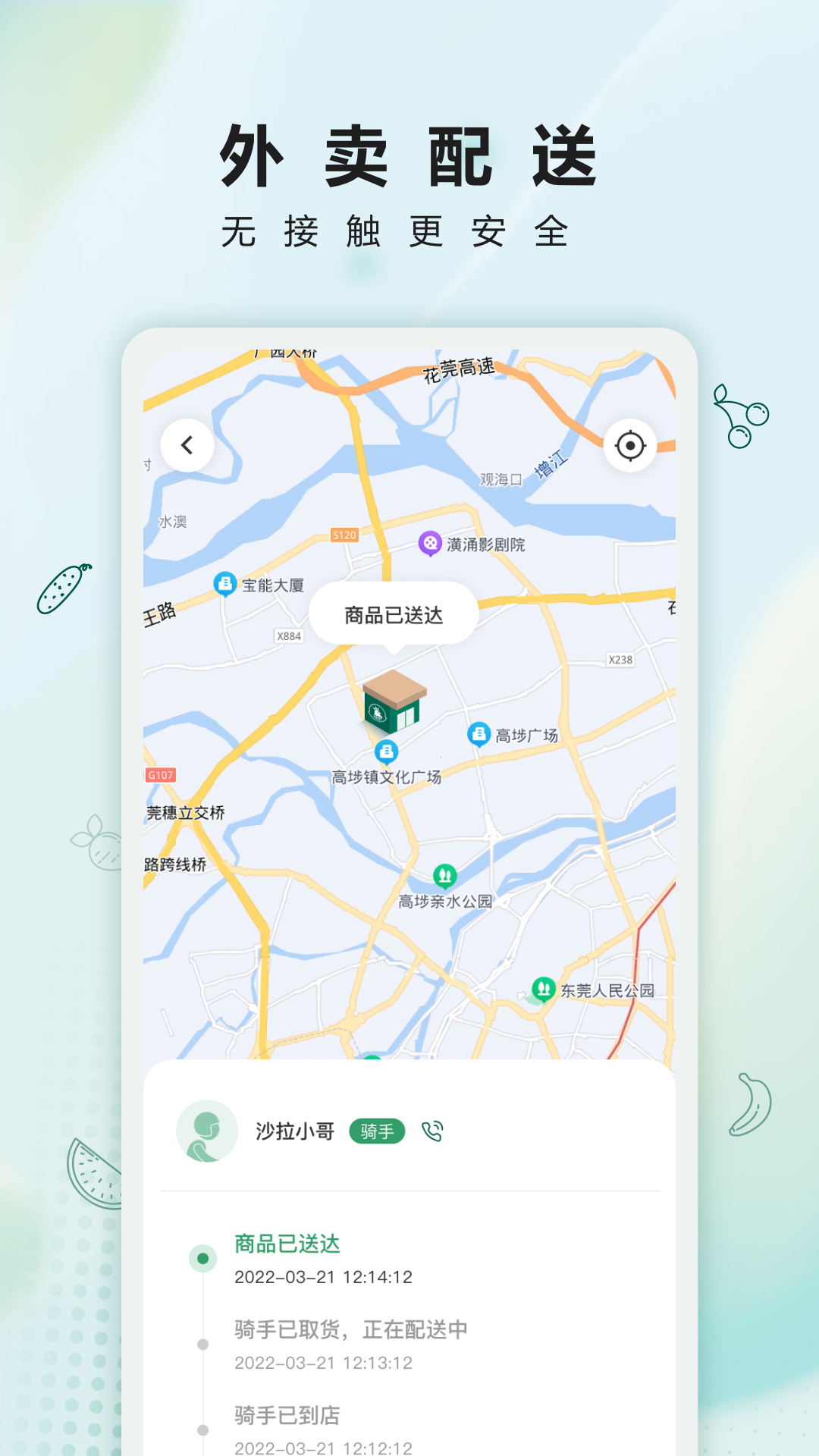Image resolution: width=819 pixels, height=1456 pixels.
Task: Tap the back arrow on the map
Action: (x=187, y=446)
